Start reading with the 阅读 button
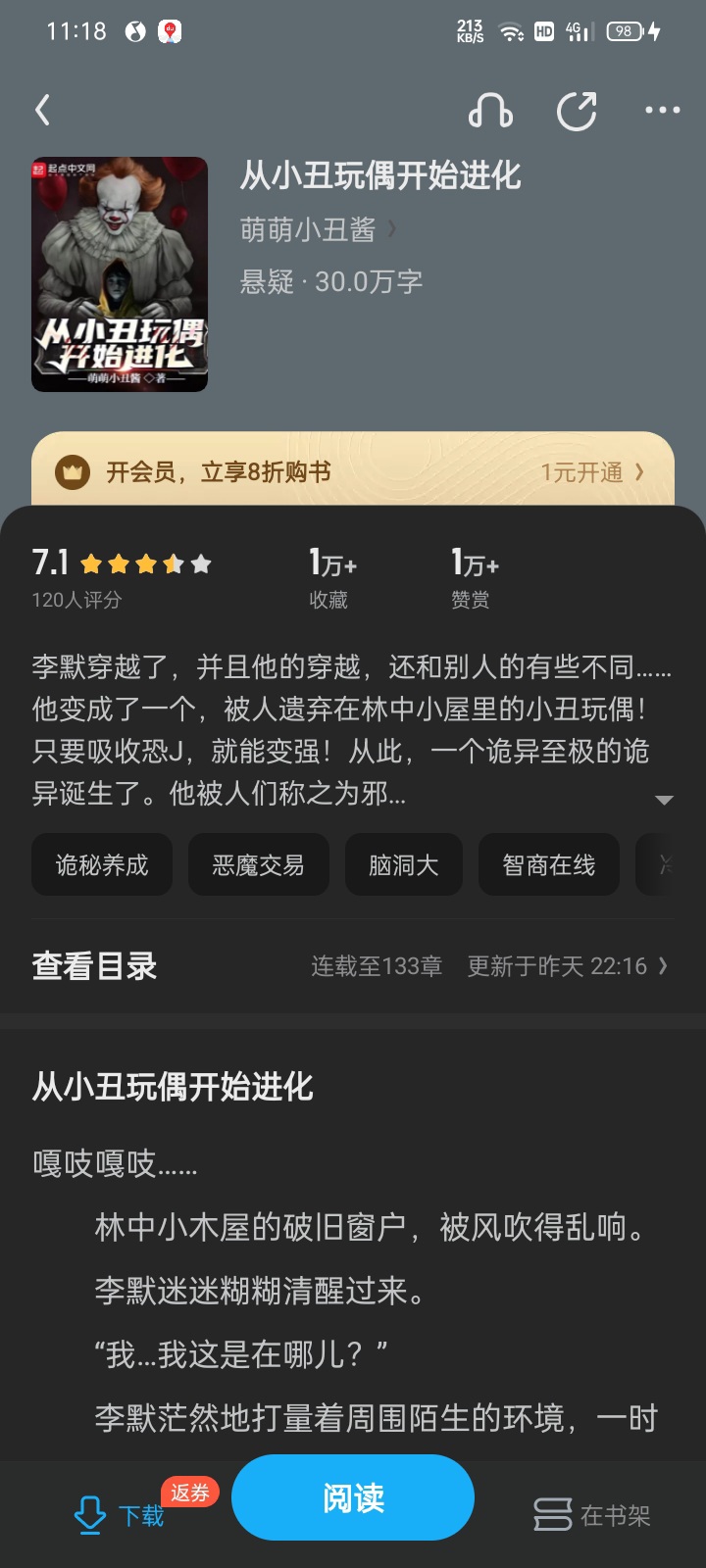706x1568 pixels. coord(353,1497)
